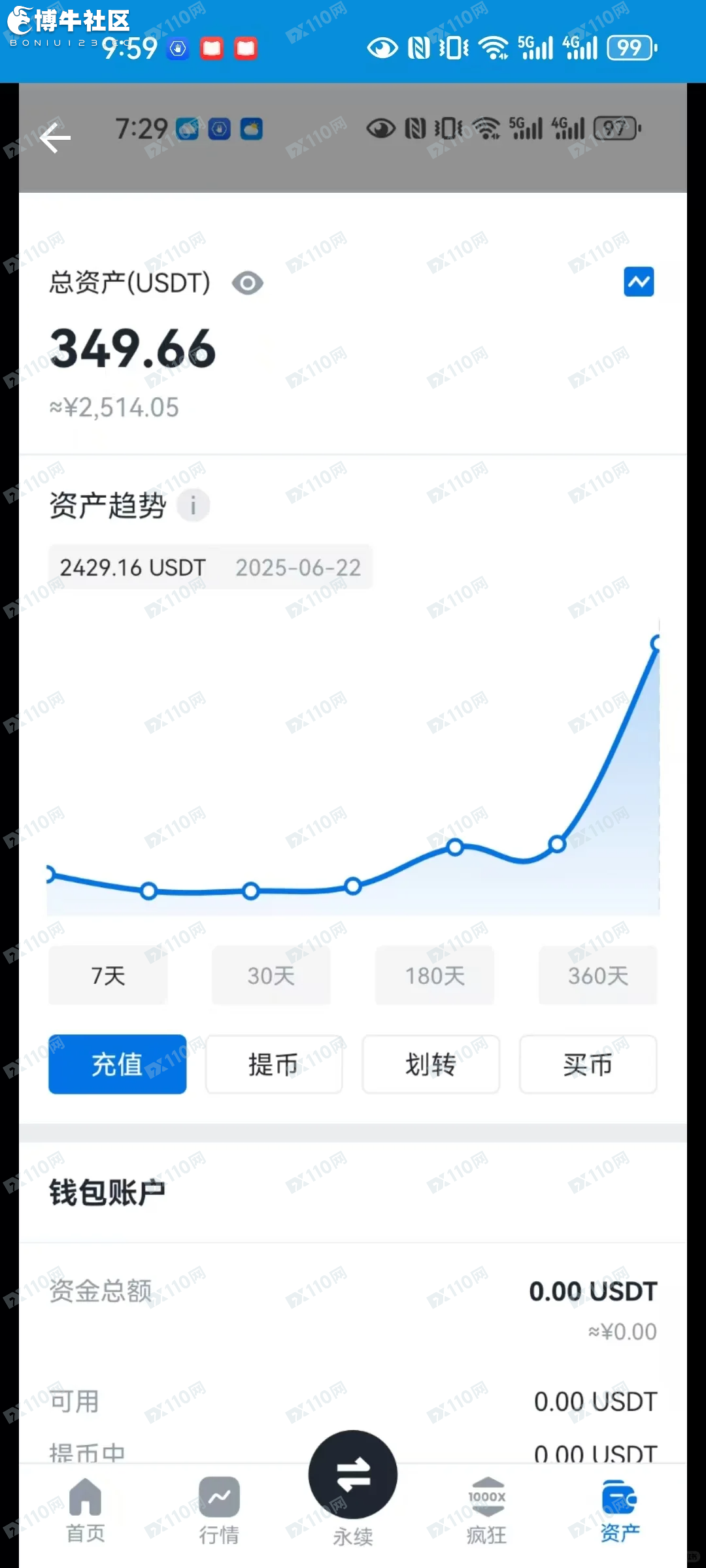Switch to the 7天 tab
706x1568 pixels.
[107, 975]
